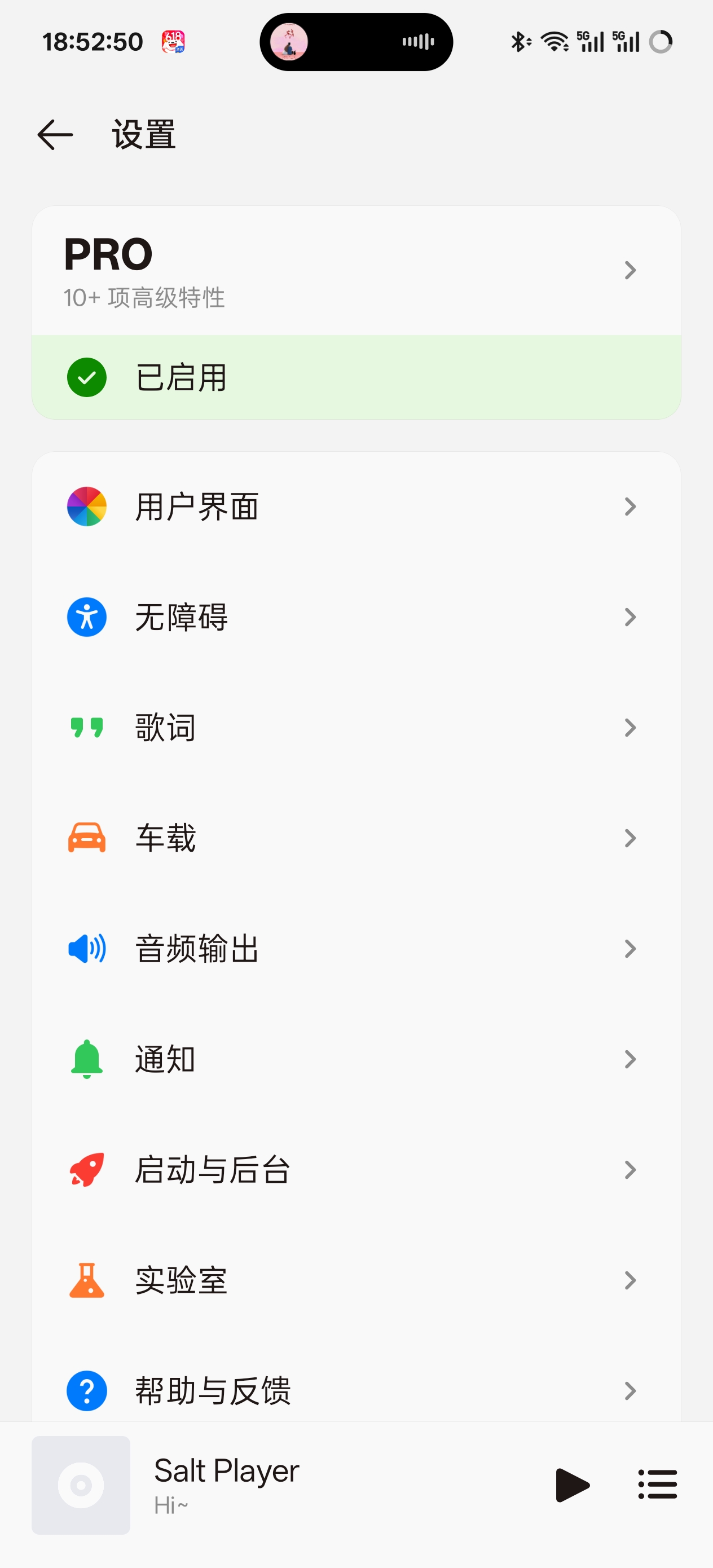Open the playback queue list

coord(658,1485)
